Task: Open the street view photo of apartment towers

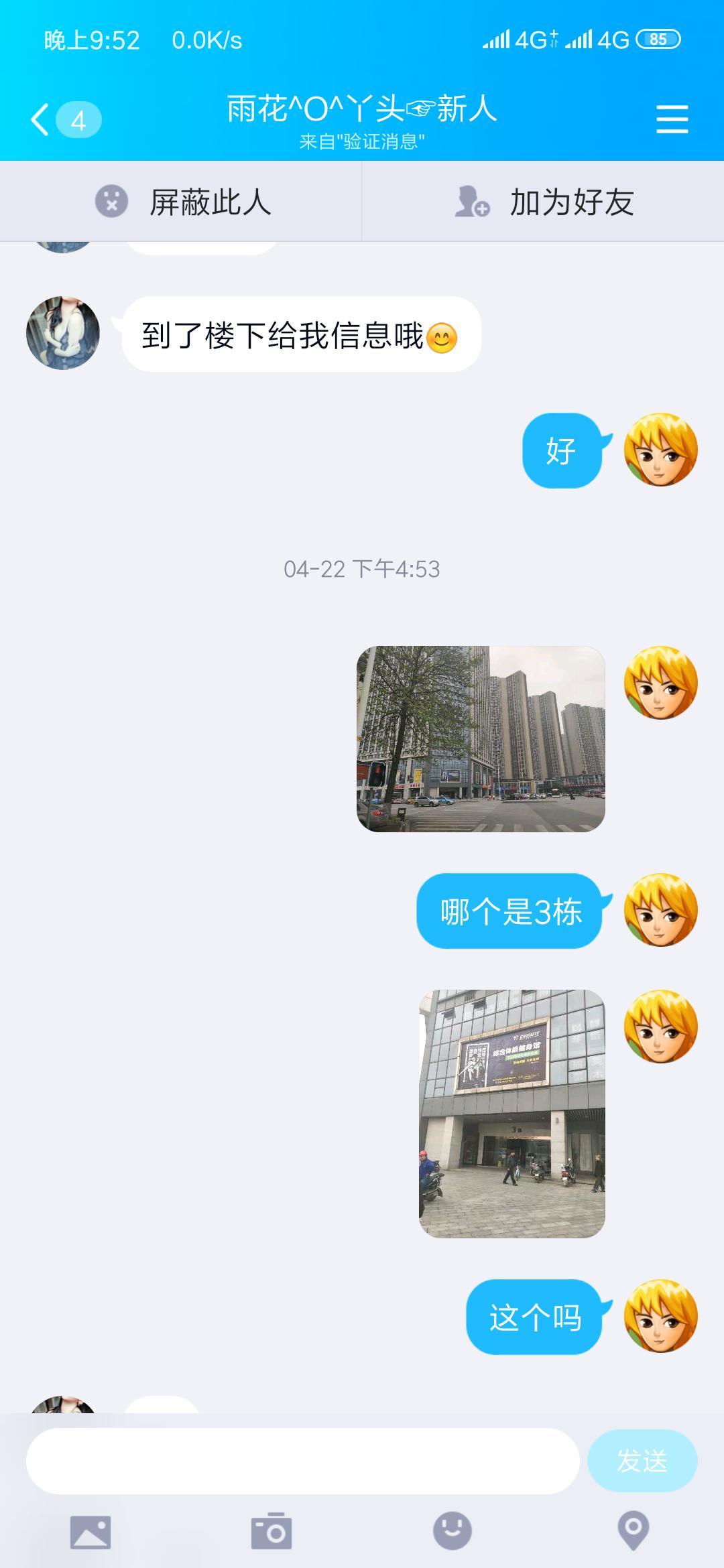Action: pos(481,738)
